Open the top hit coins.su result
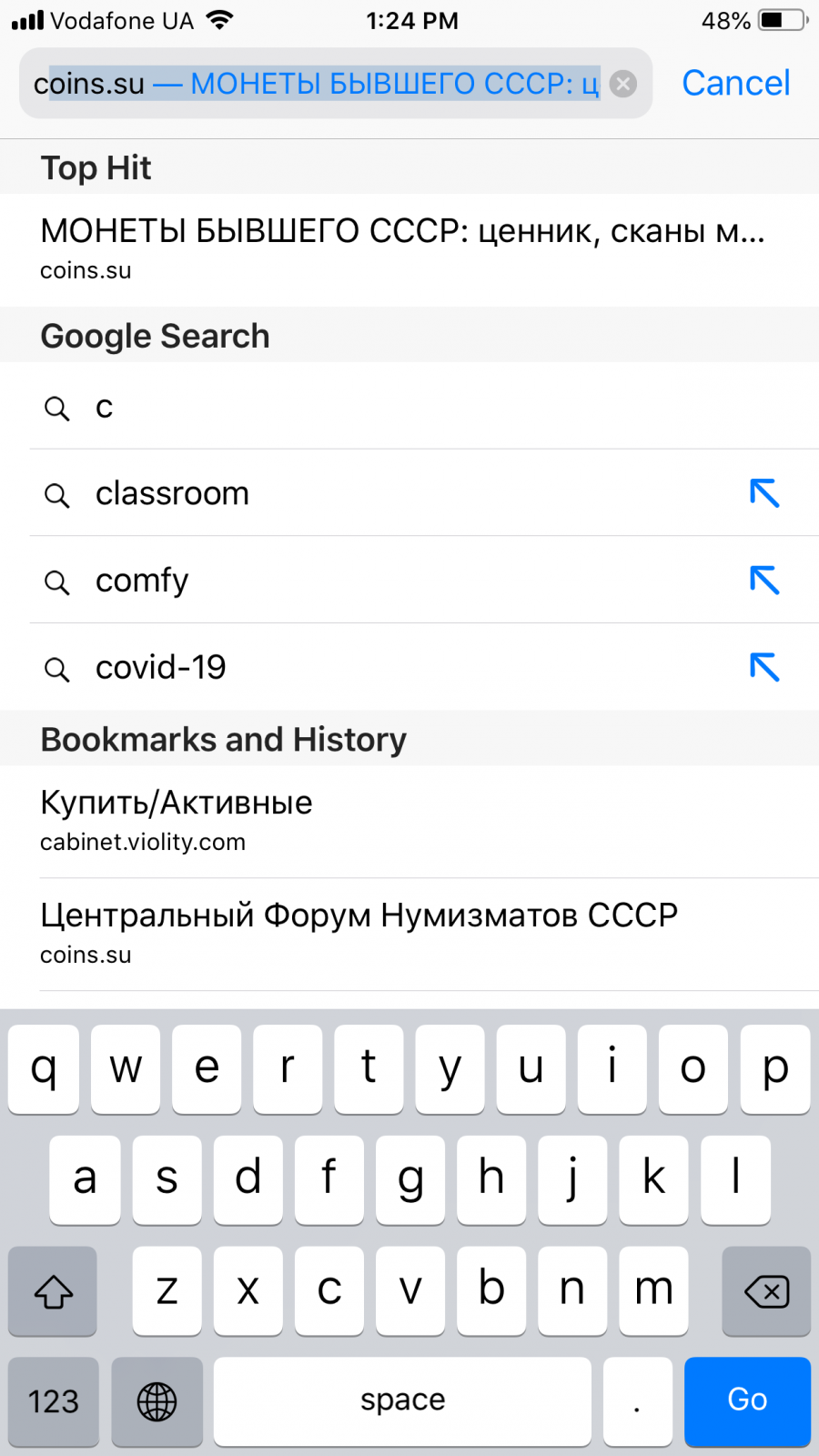The width and height of the screenshot is (819, 1456). pos(409,249)
